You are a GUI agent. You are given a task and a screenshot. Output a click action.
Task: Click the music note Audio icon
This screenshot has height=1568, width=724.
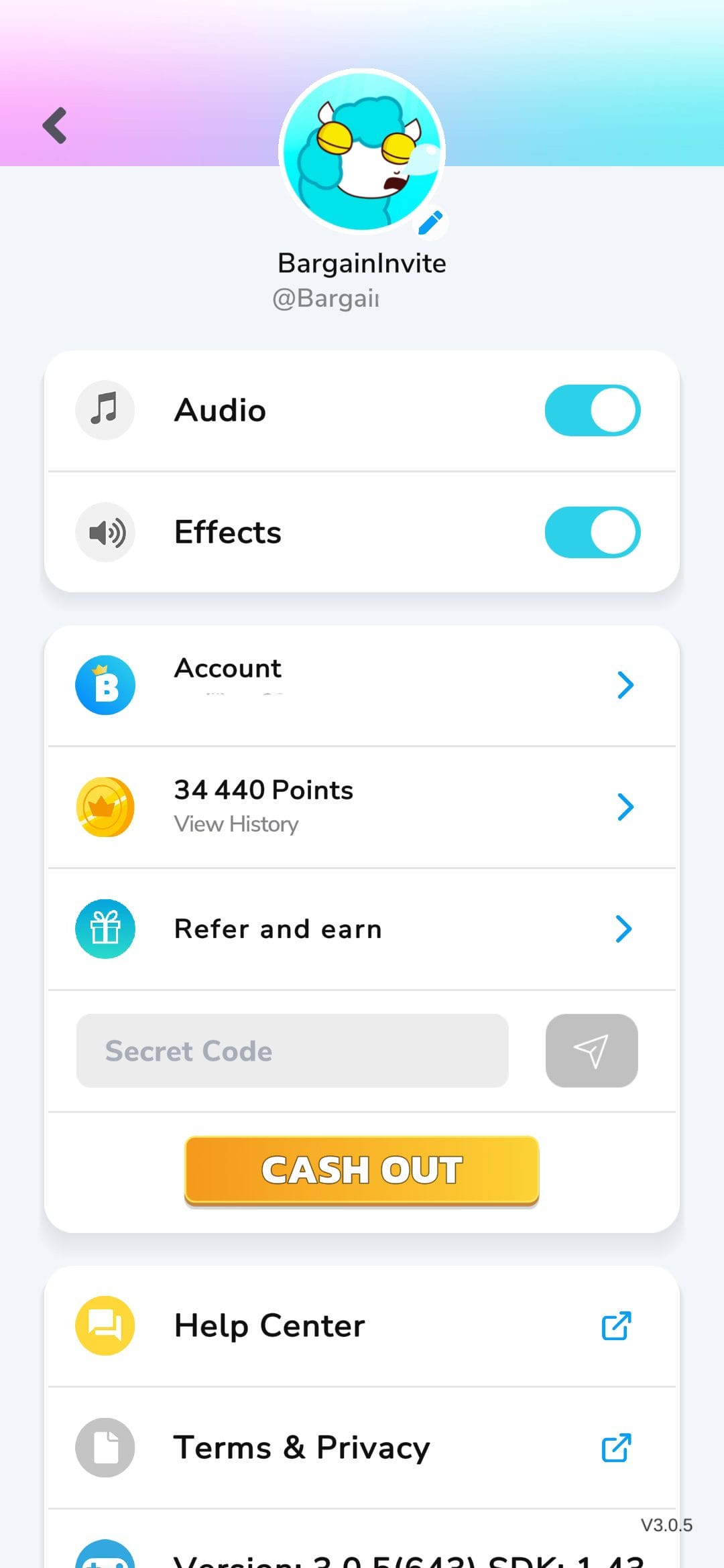point(105,410)
